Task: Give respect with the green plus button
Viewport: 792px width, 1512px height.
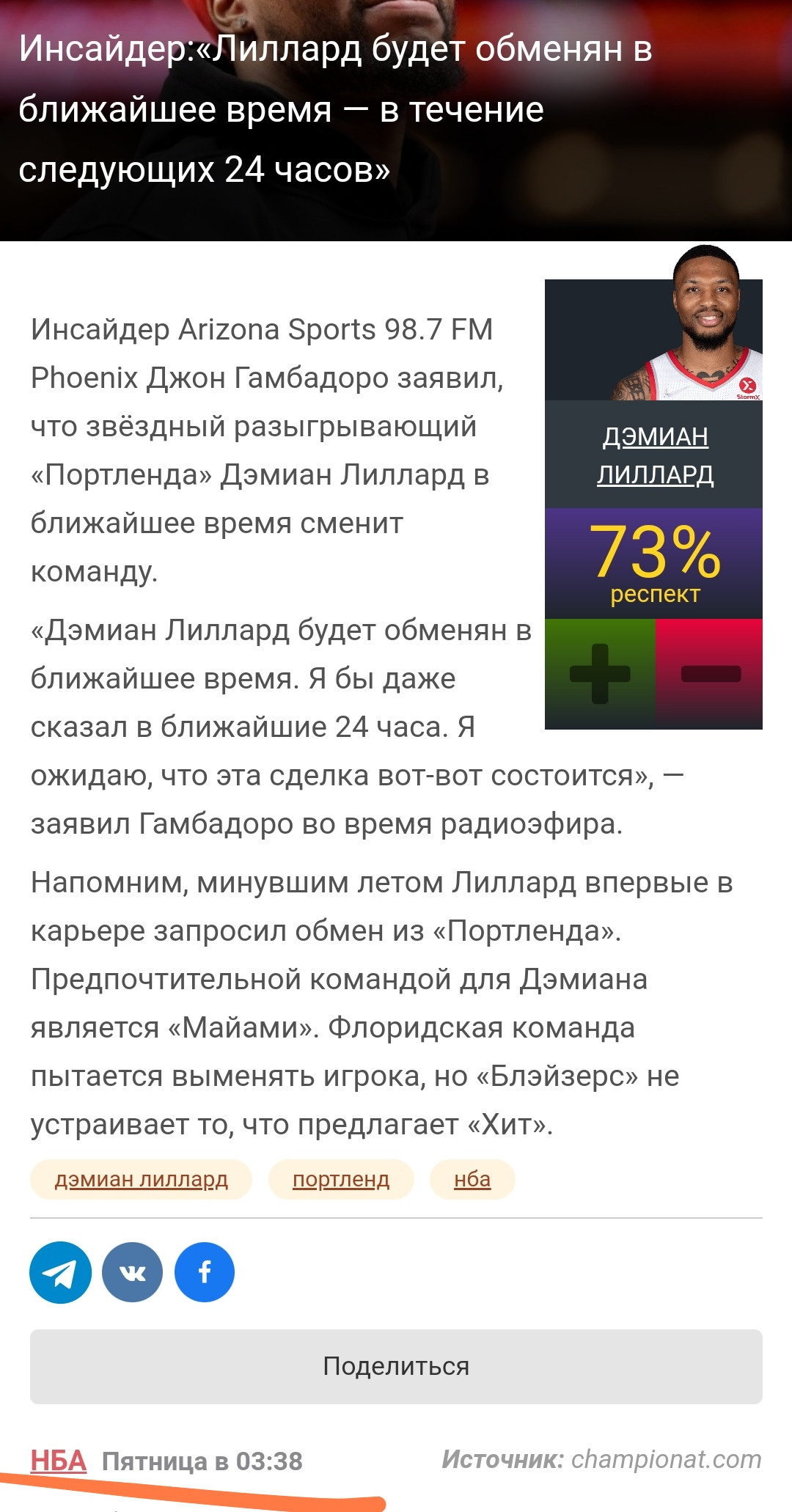Action: pyautogui.click(x=600, y=674)
